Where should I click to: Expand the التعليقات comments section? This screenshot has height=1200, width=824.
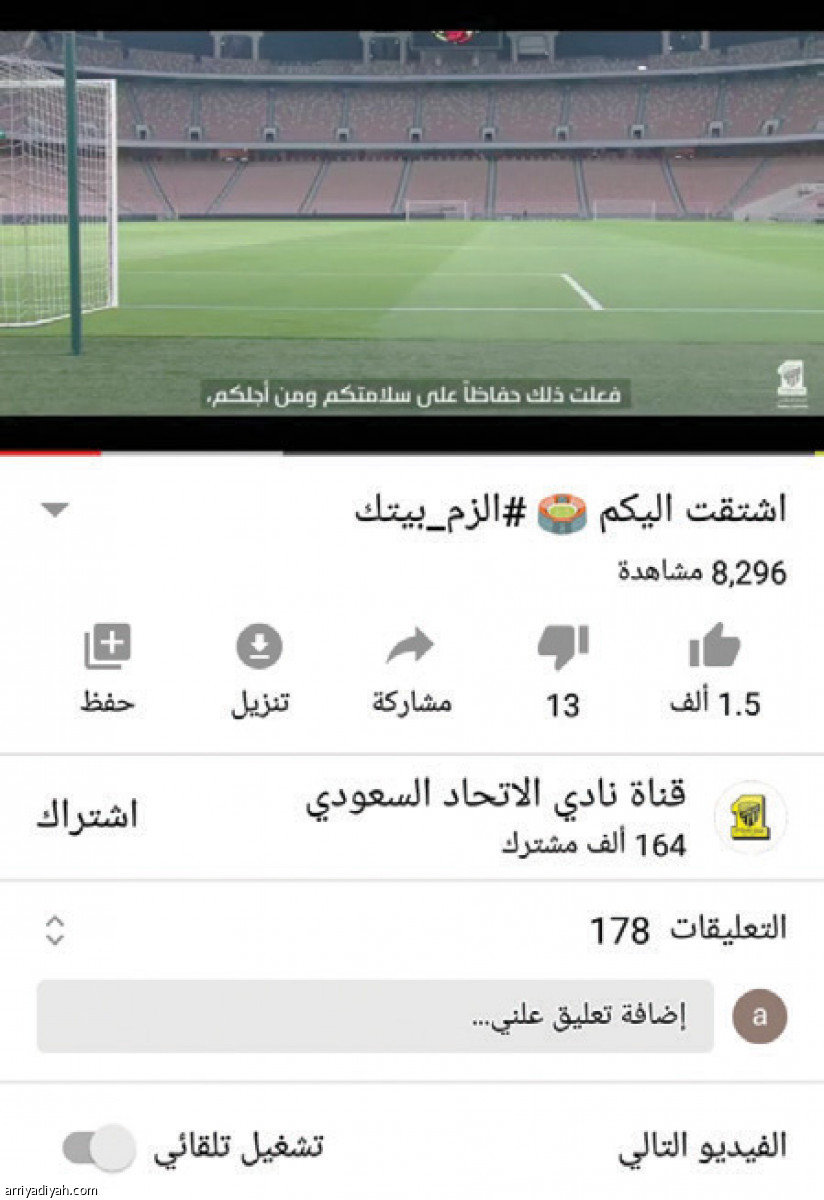(x=55, y=930)
